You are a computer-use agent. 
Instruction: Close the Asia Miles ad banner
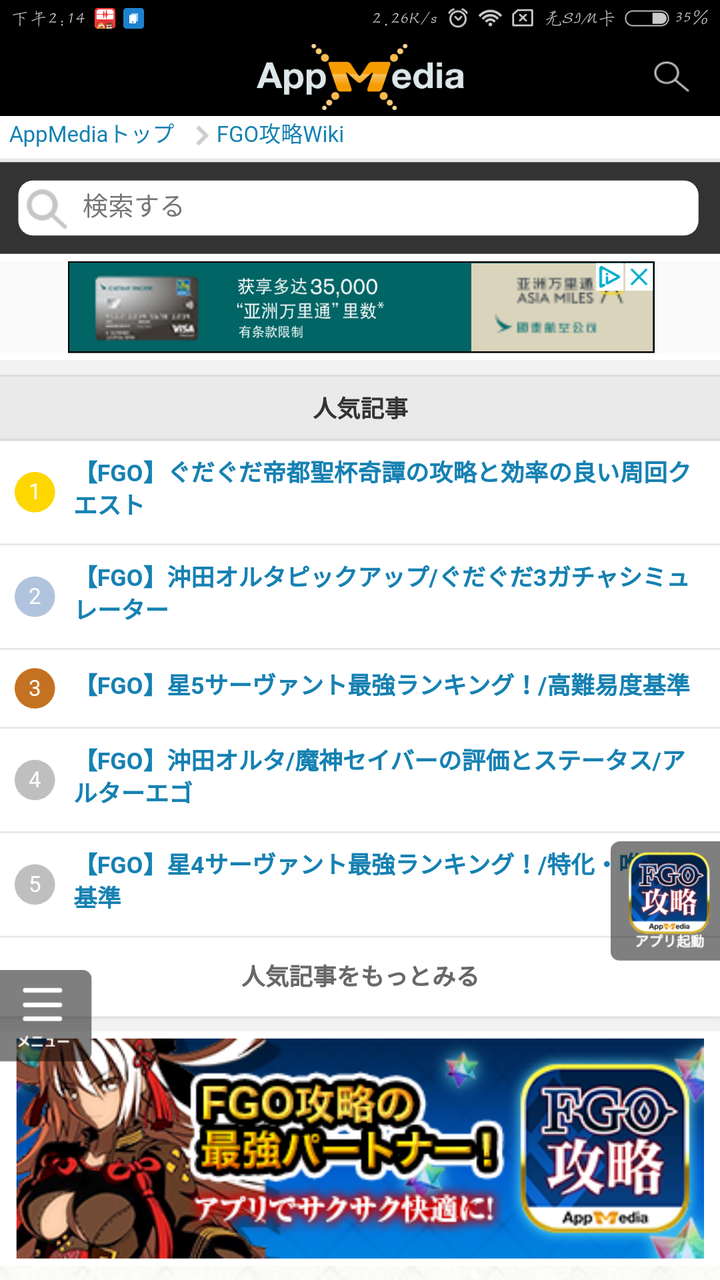tap(638, 277)
